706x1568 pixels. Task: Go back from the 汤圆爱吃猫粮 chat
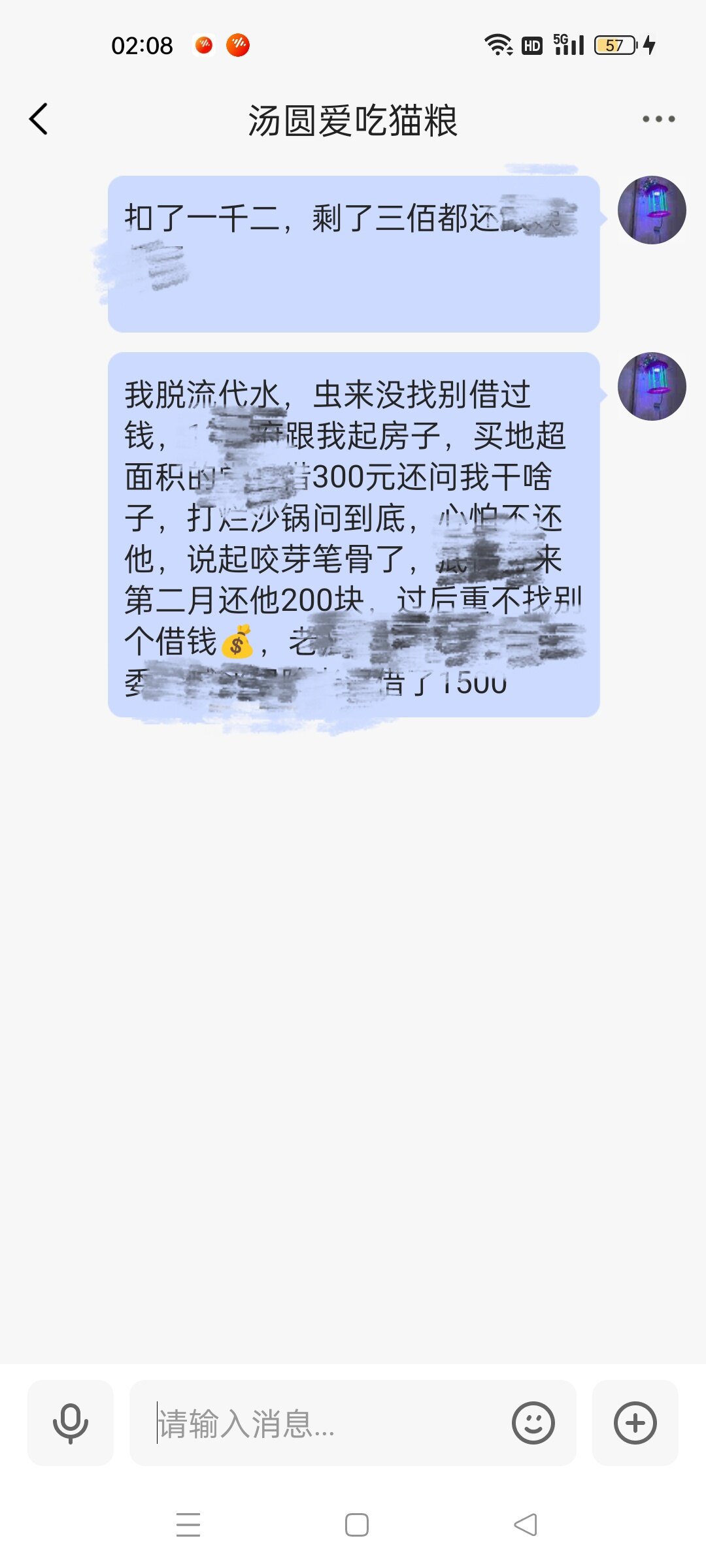coord(39,119)
